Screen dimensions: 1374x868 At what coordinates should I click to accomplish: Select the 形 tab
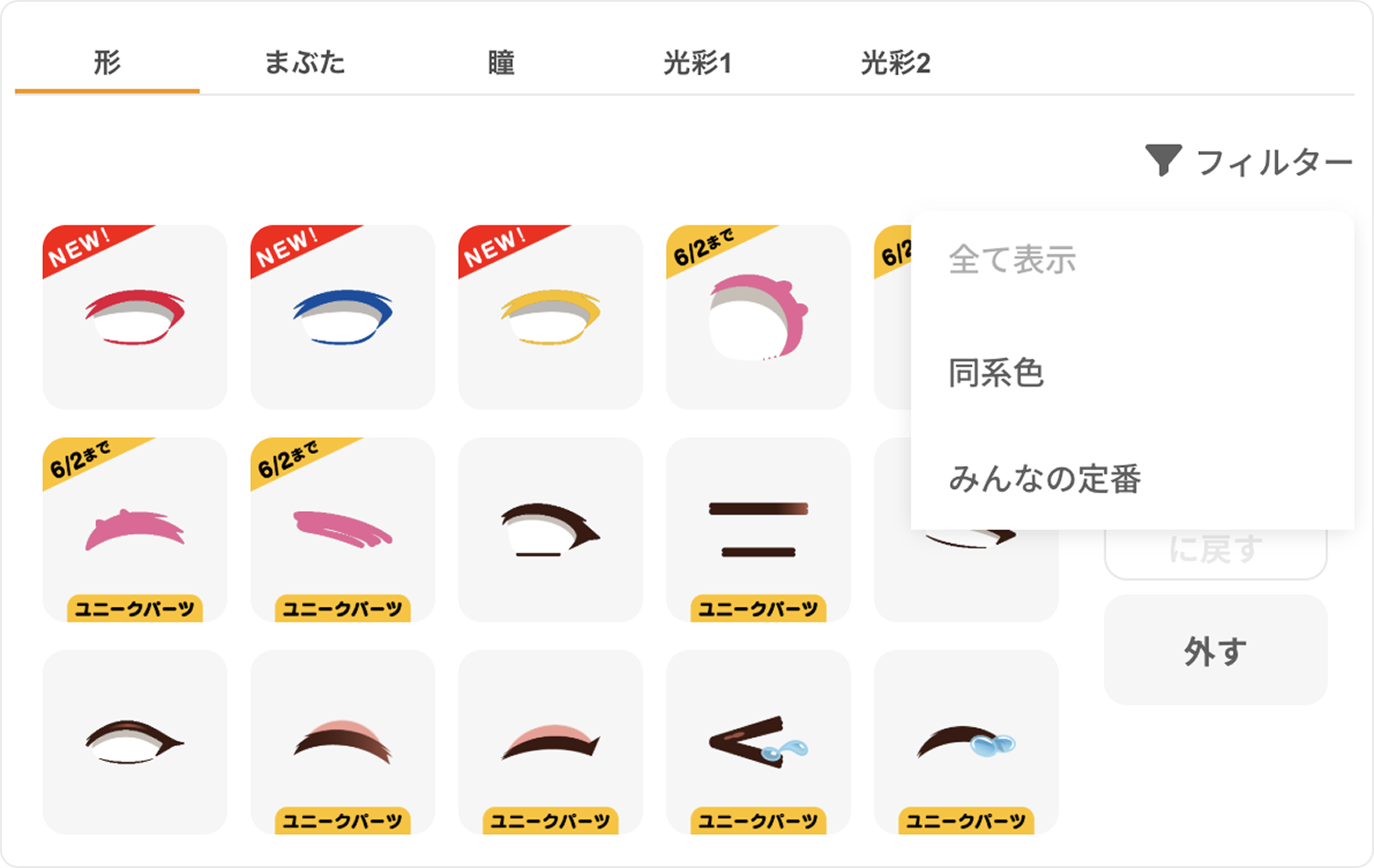pyautogui.click(x=107, y=62)
